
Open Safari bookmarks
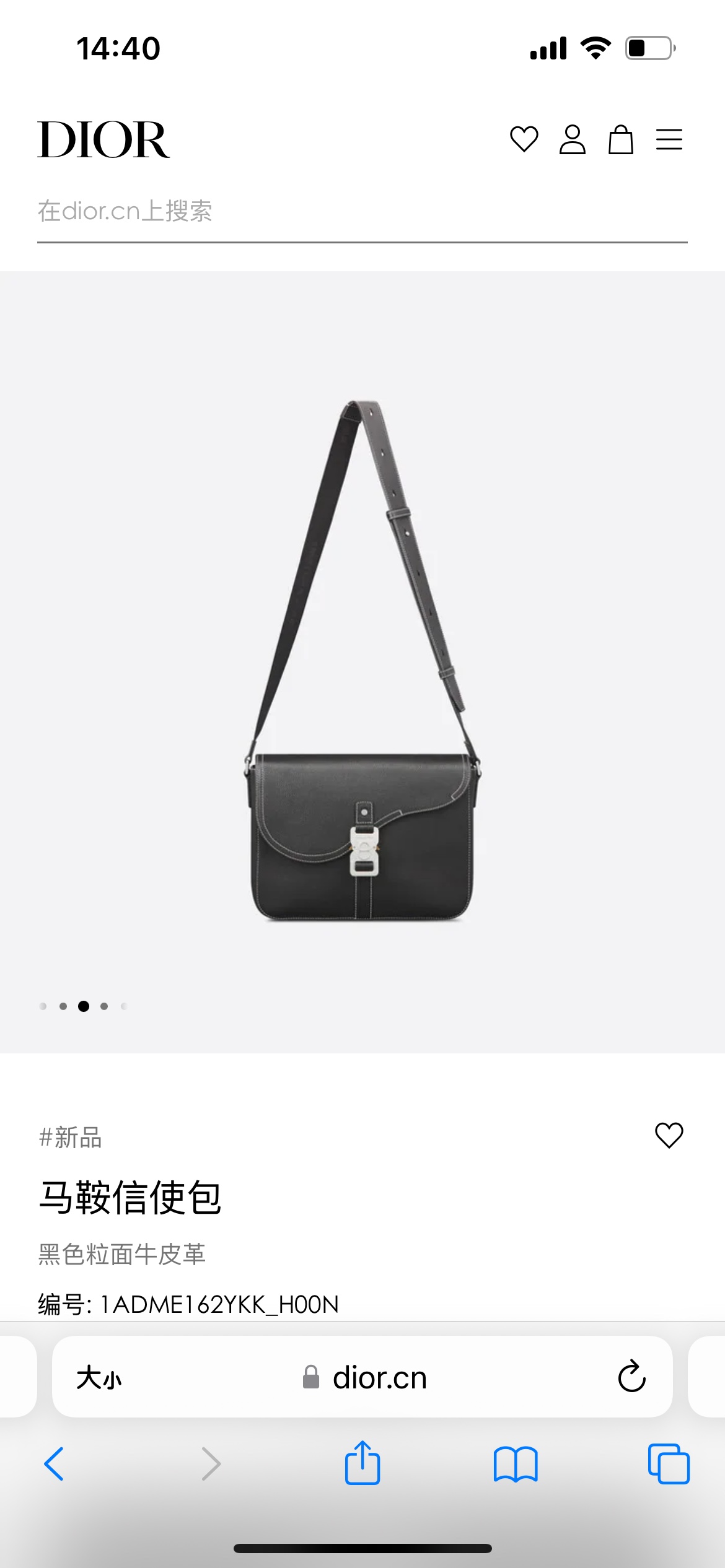point(516,1464)
